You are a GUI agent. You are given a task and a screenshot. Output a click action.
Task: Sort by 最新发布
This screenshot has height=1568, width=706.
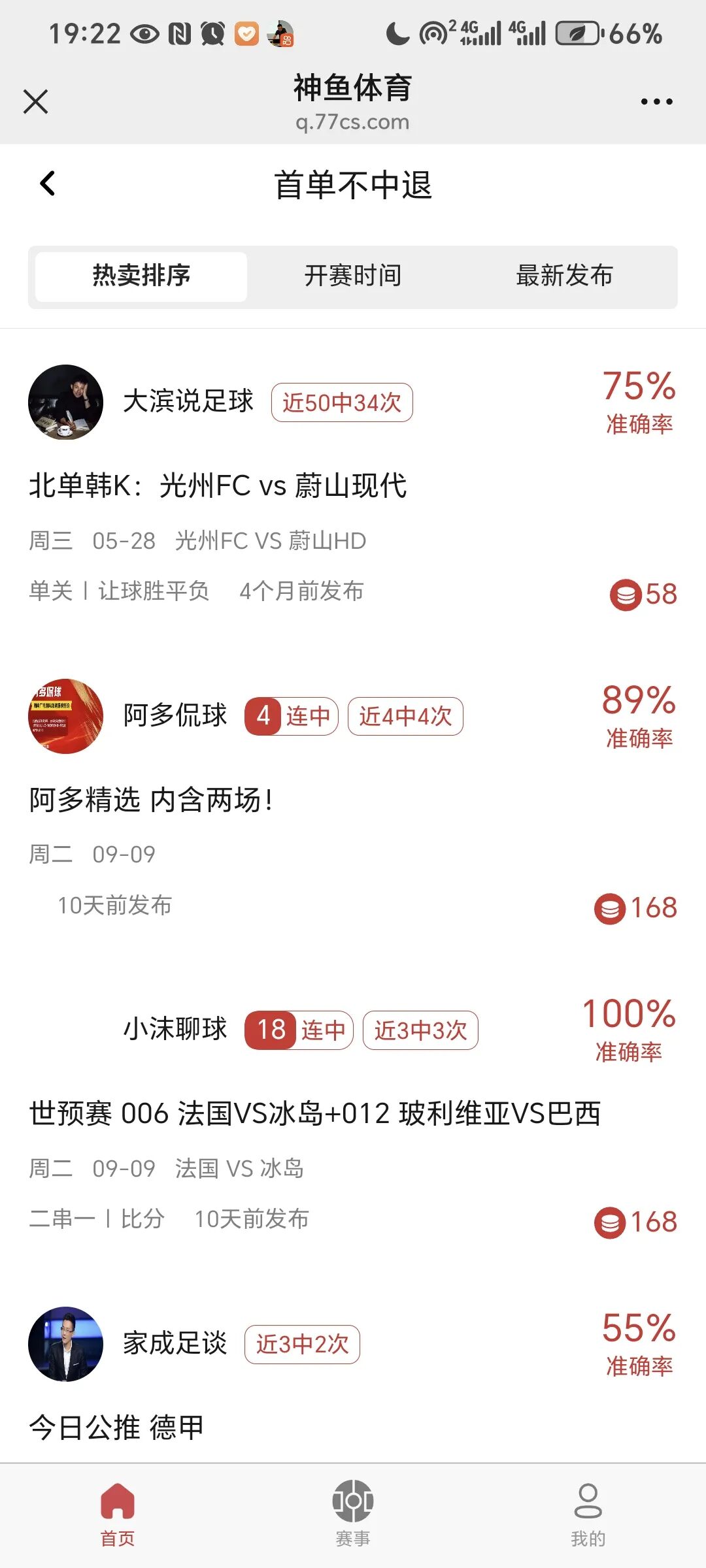pos(564,276)
